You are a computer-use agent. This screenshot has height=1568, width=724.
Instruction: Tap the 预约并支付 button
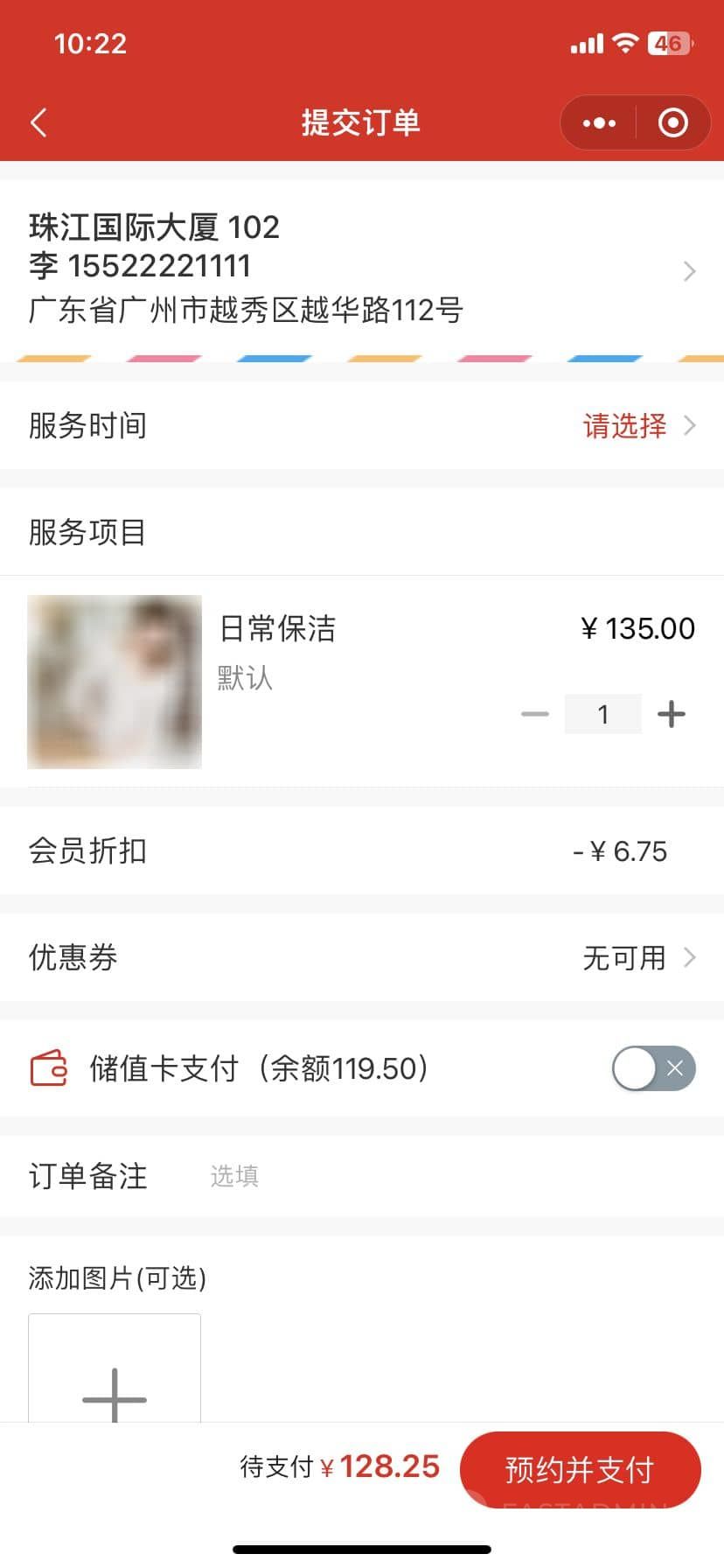tap(580, 1469)
